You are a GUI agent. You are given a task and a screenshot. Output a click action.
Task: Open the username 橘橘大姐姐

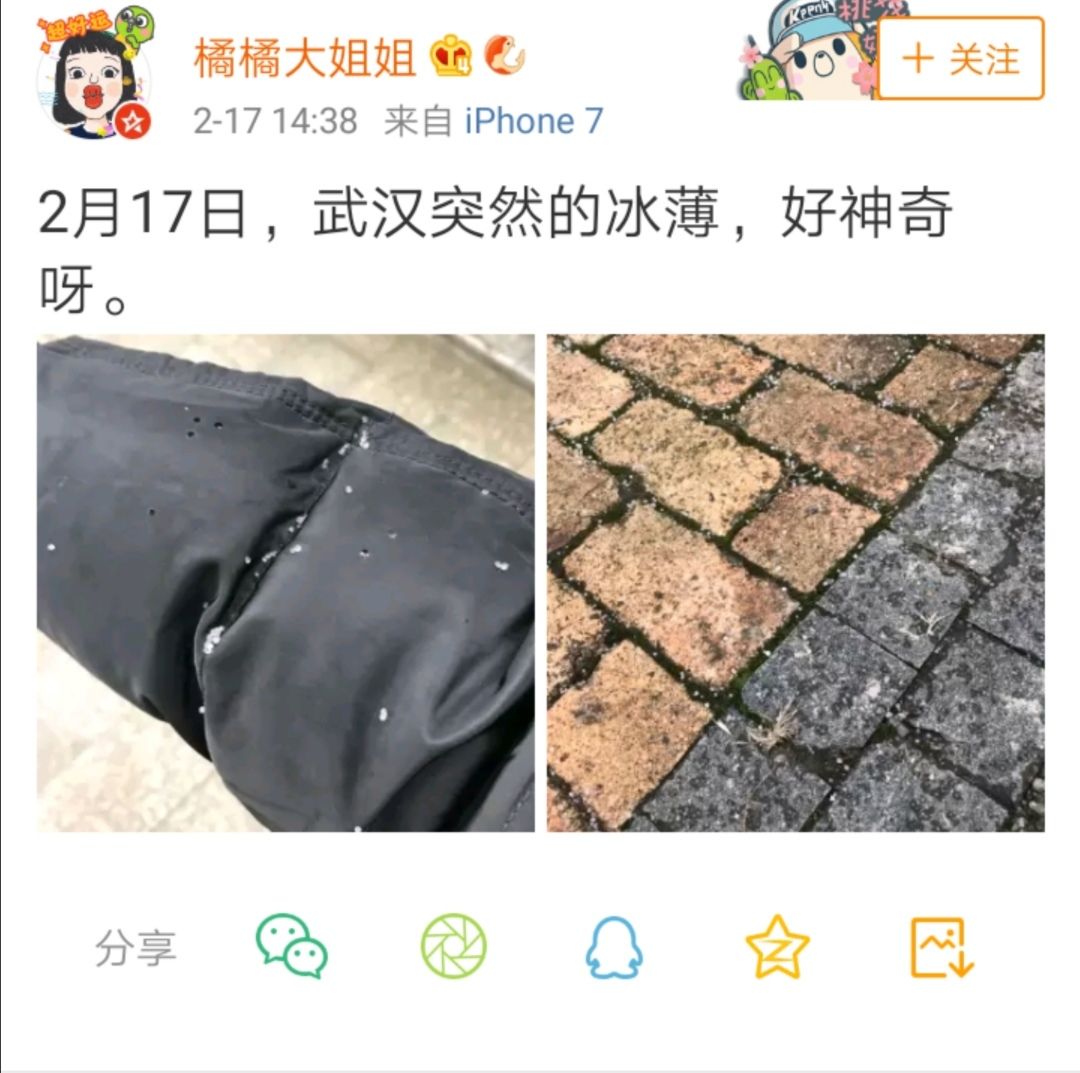tap(305, 59)
